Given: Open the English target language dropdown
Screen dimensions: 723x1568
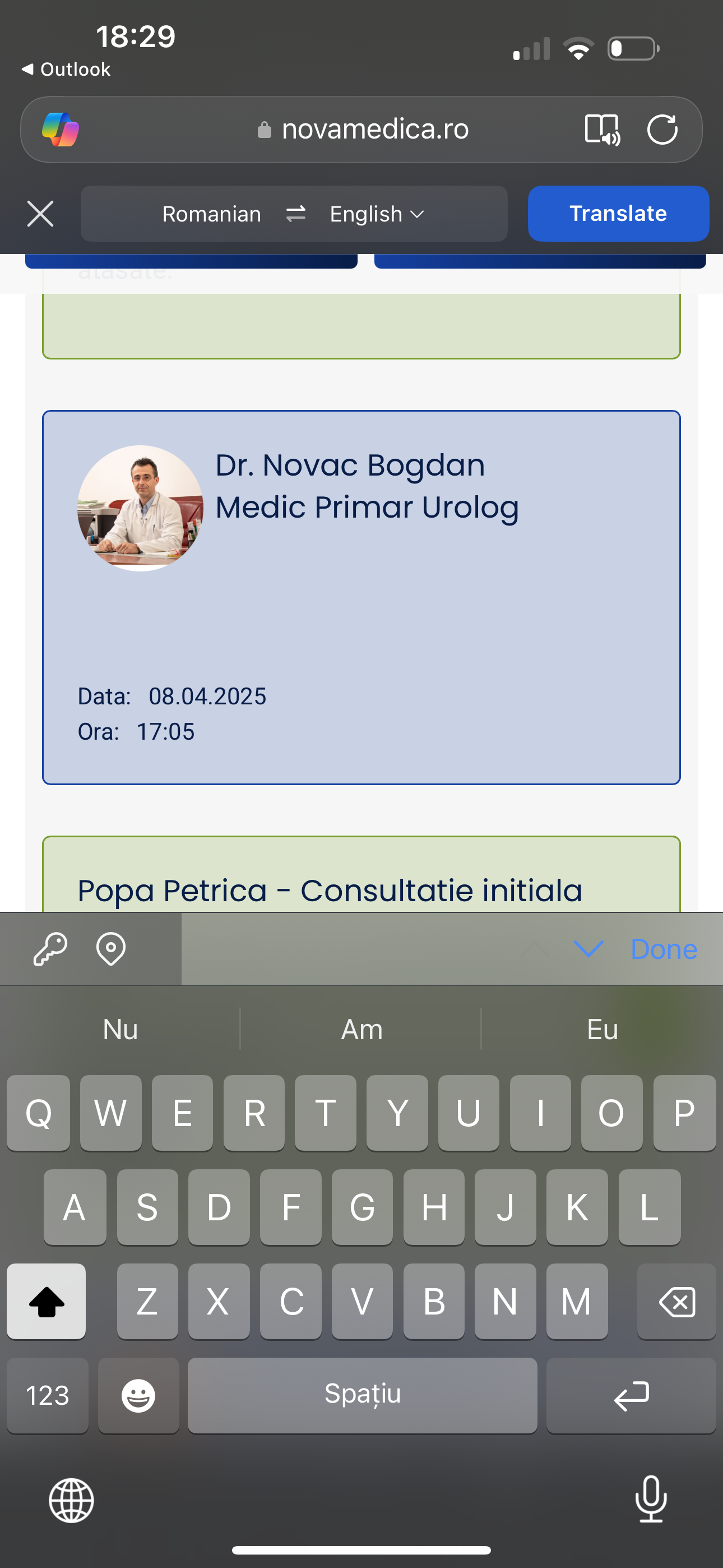Looking at the screenshot, I should pyautogui.click(x=377, y=214).
